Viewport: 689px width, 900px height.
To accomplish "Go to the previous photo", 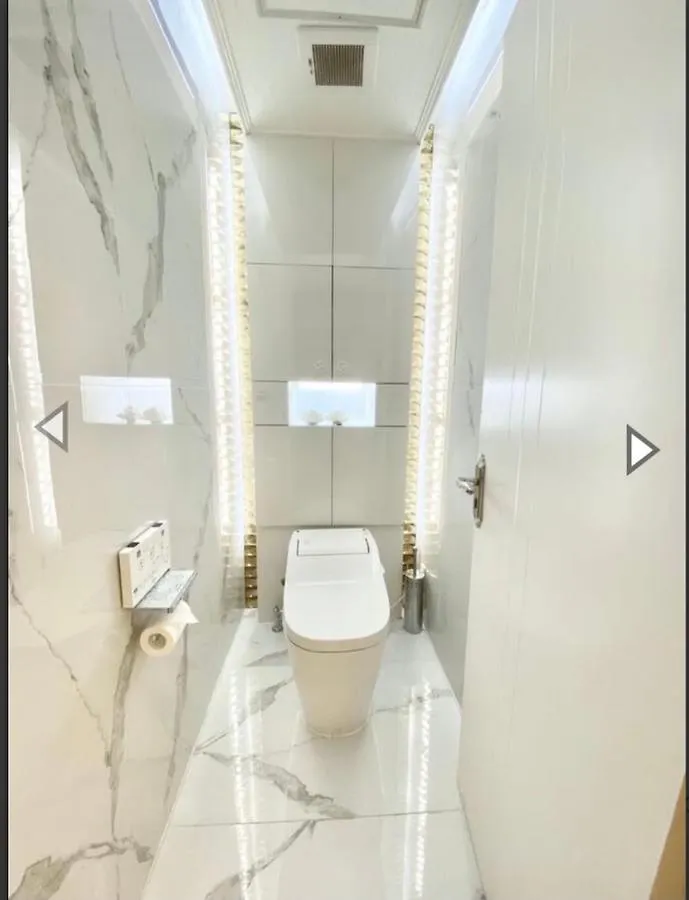I will (x=52, y=427).
